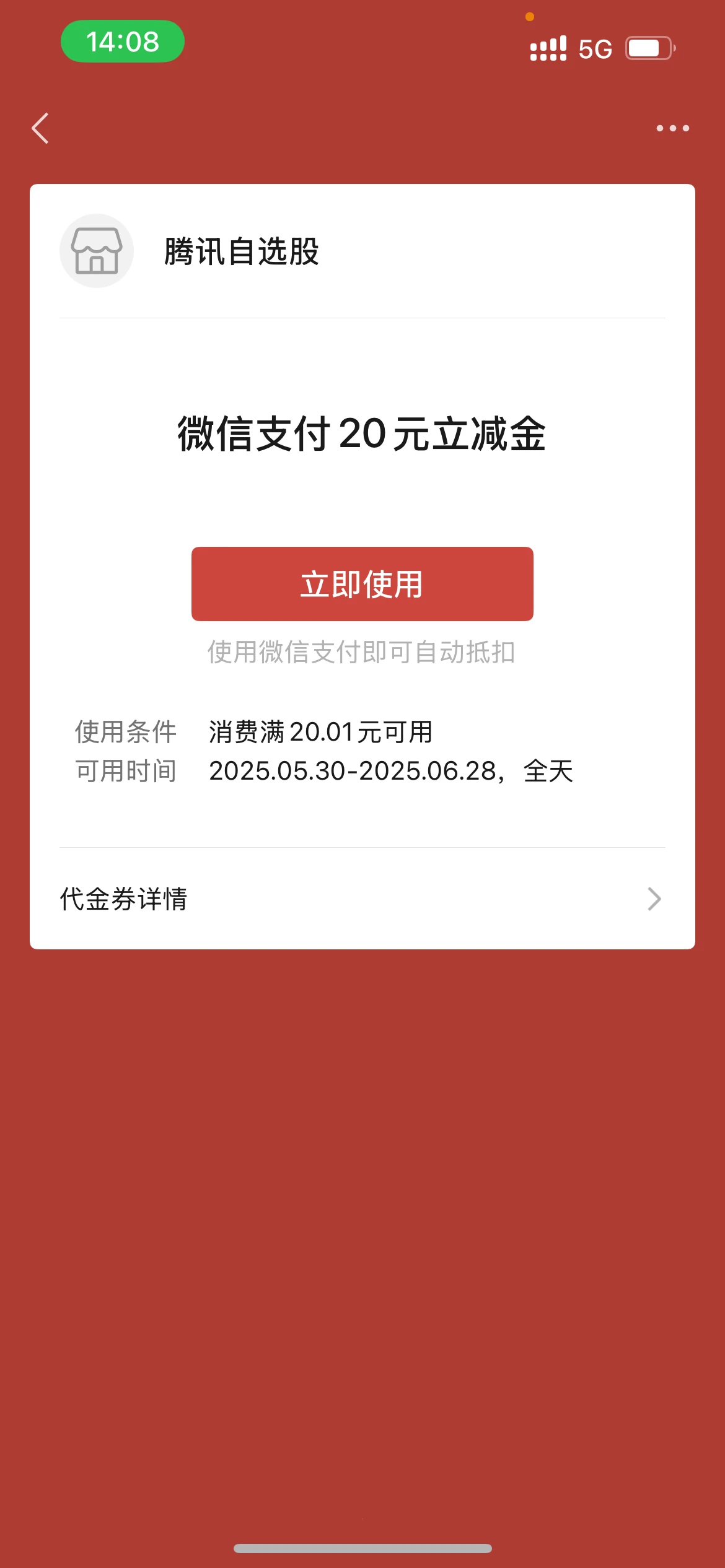Open the 腾讯自选股 merchant header
This screenshot has height=1568, width=725.
(240, 251)
